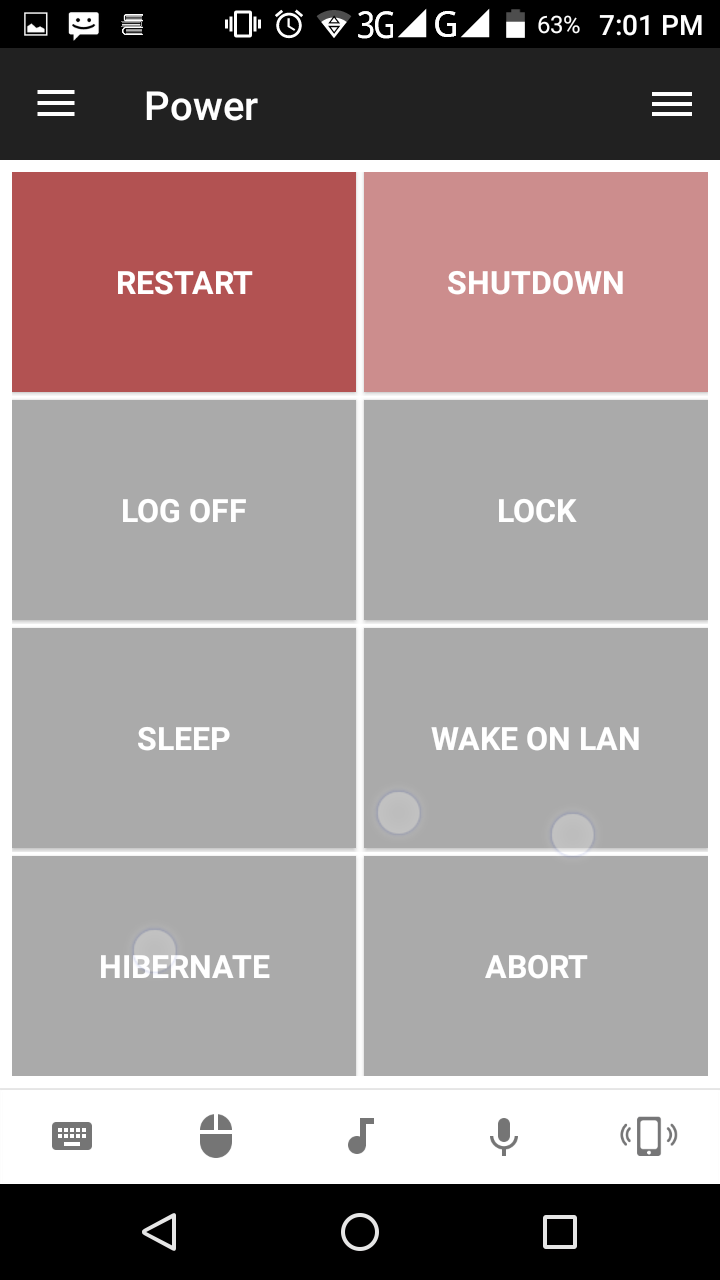
Task: Go to the home screen
Action: click(360, 1232)
